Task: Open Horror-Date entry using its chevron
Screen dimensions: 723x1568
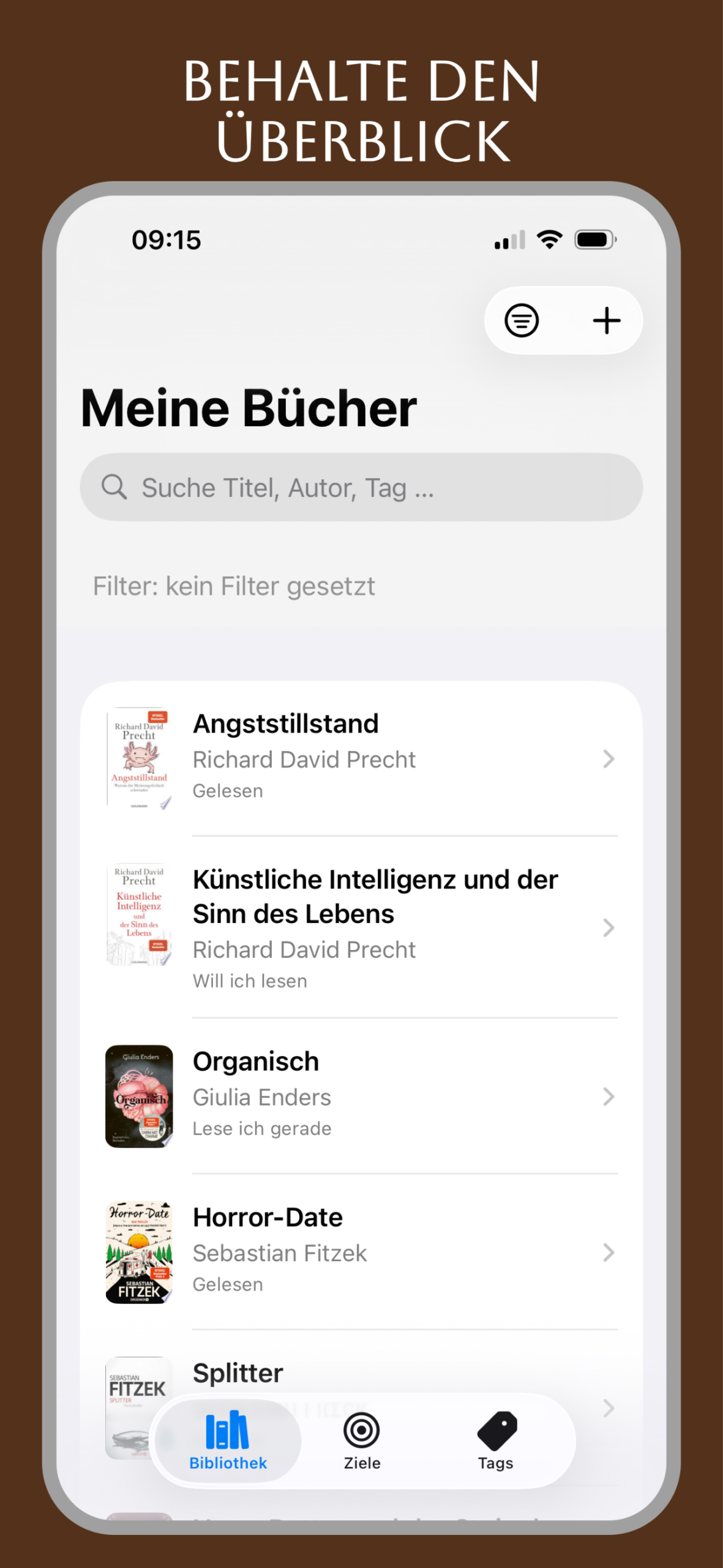Action: 608,1252
